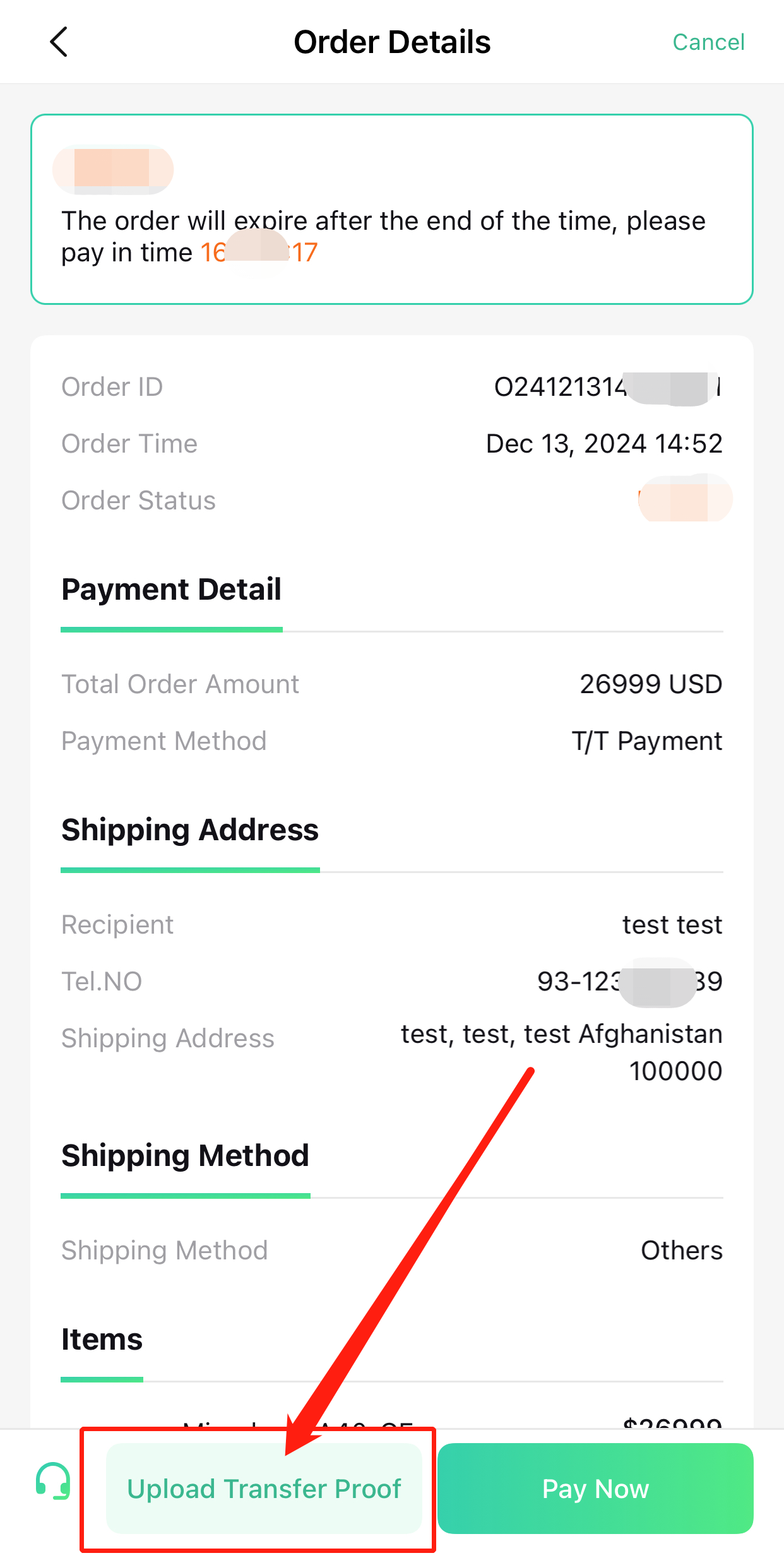The image size is (784, 1558).
Task: Cancel this order
Action: click(708, 42)
